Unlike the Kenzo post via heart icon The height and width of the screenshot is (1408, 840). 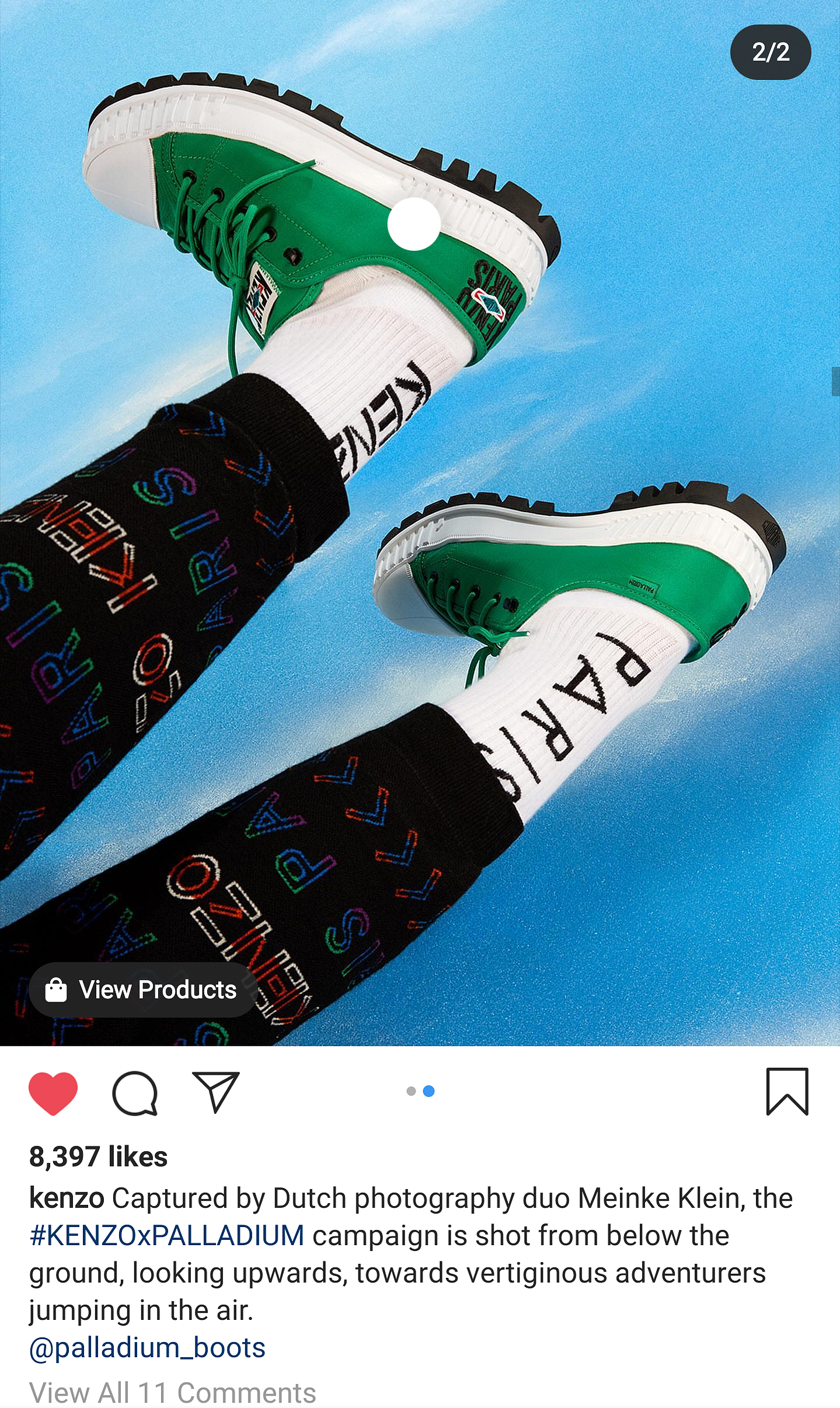click(x=53, y=1093)
